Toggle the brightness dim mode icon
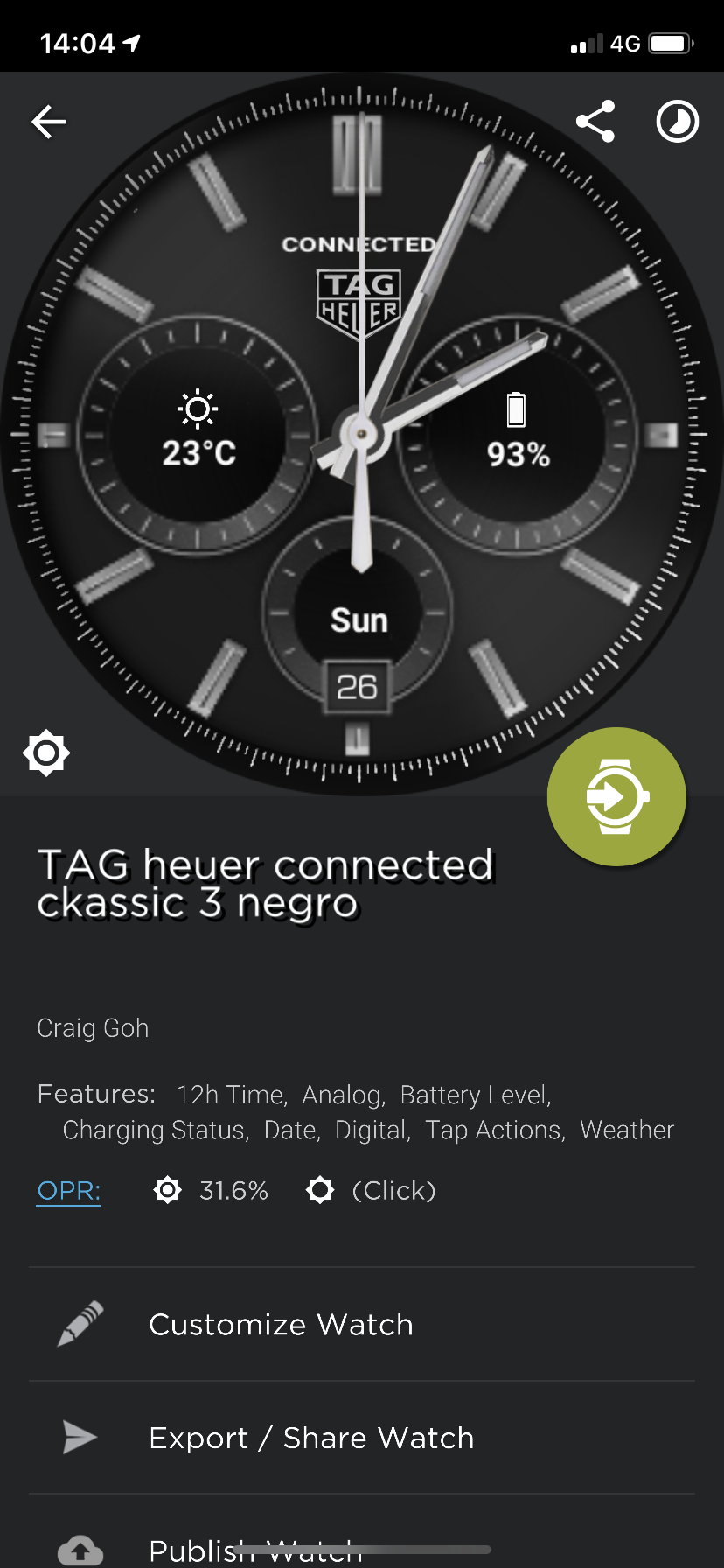Viewport: 724px width, 1568px height. [46, 752]
